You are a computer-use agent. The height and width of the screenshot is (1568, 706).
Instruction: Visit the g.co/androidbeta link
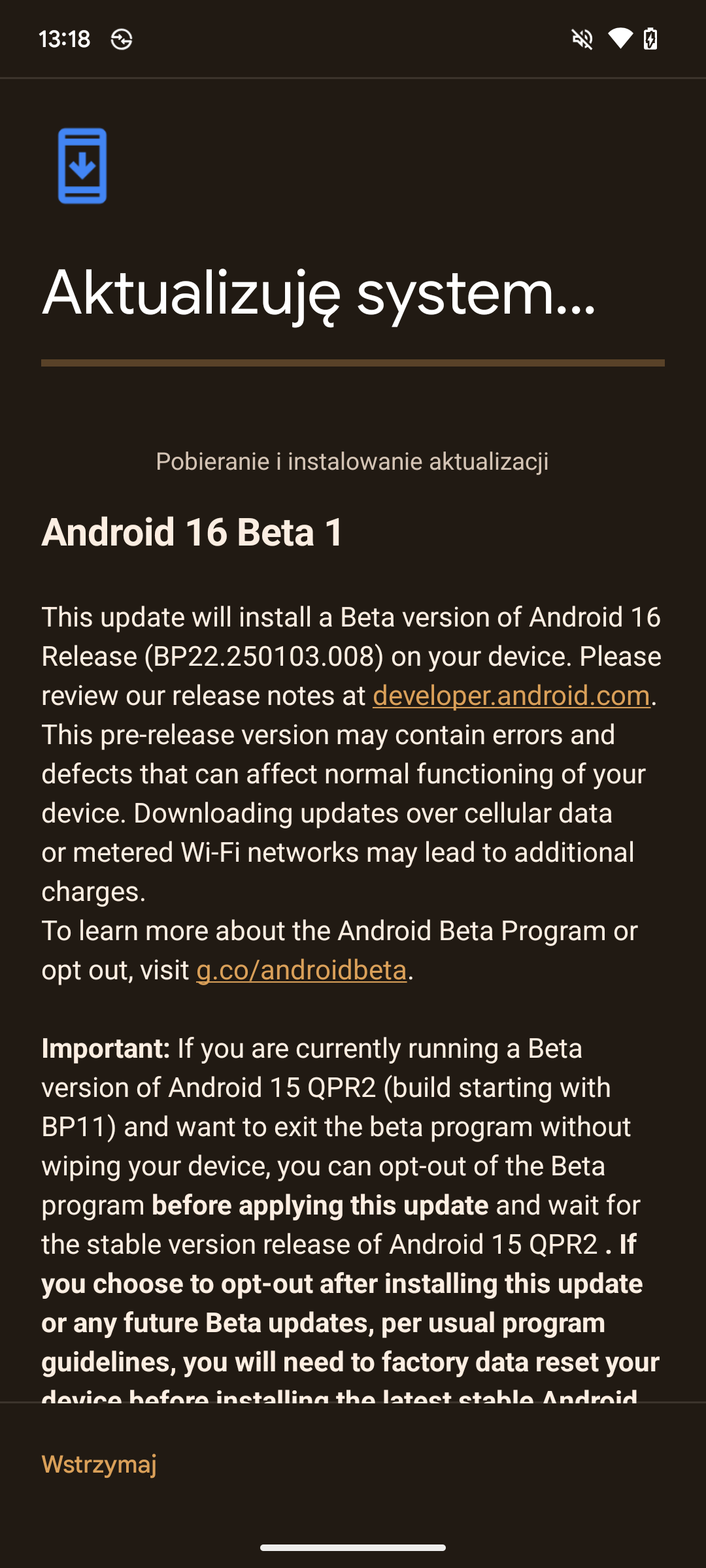[301, 970]
